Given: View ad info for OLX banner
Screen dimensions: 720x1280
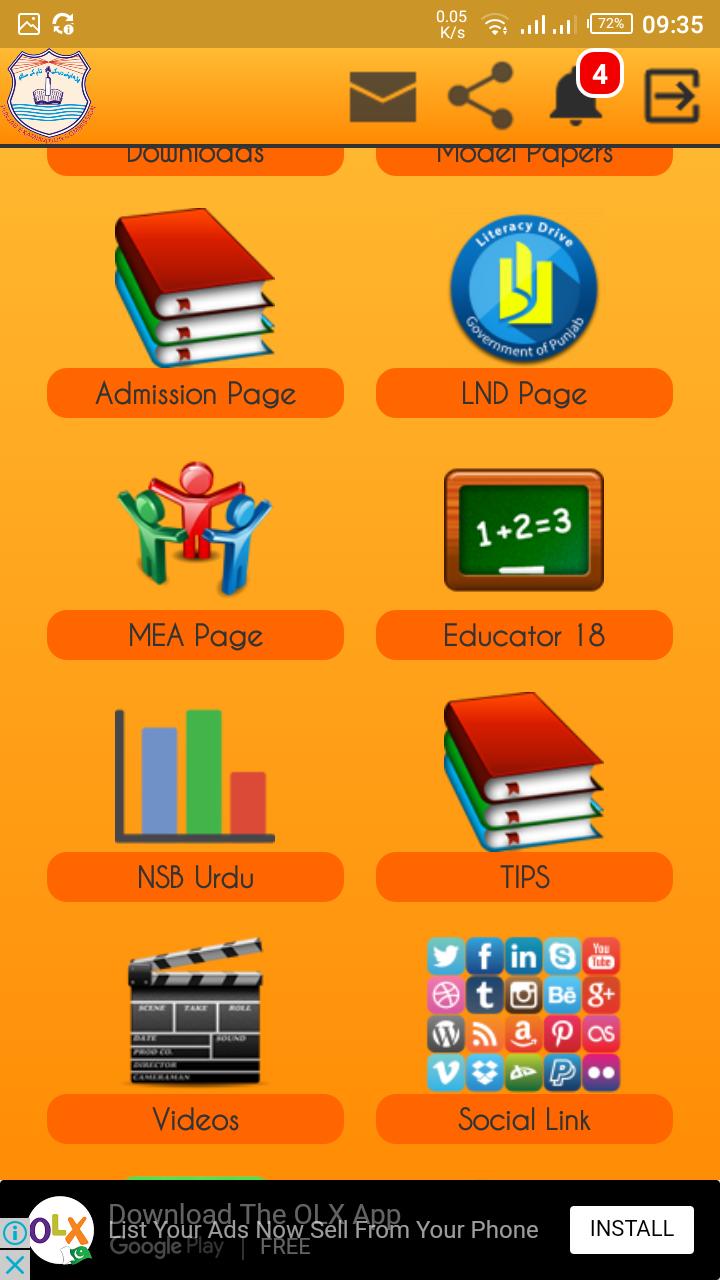Looking at the screenshot, I should click(x=14, y=1233).
